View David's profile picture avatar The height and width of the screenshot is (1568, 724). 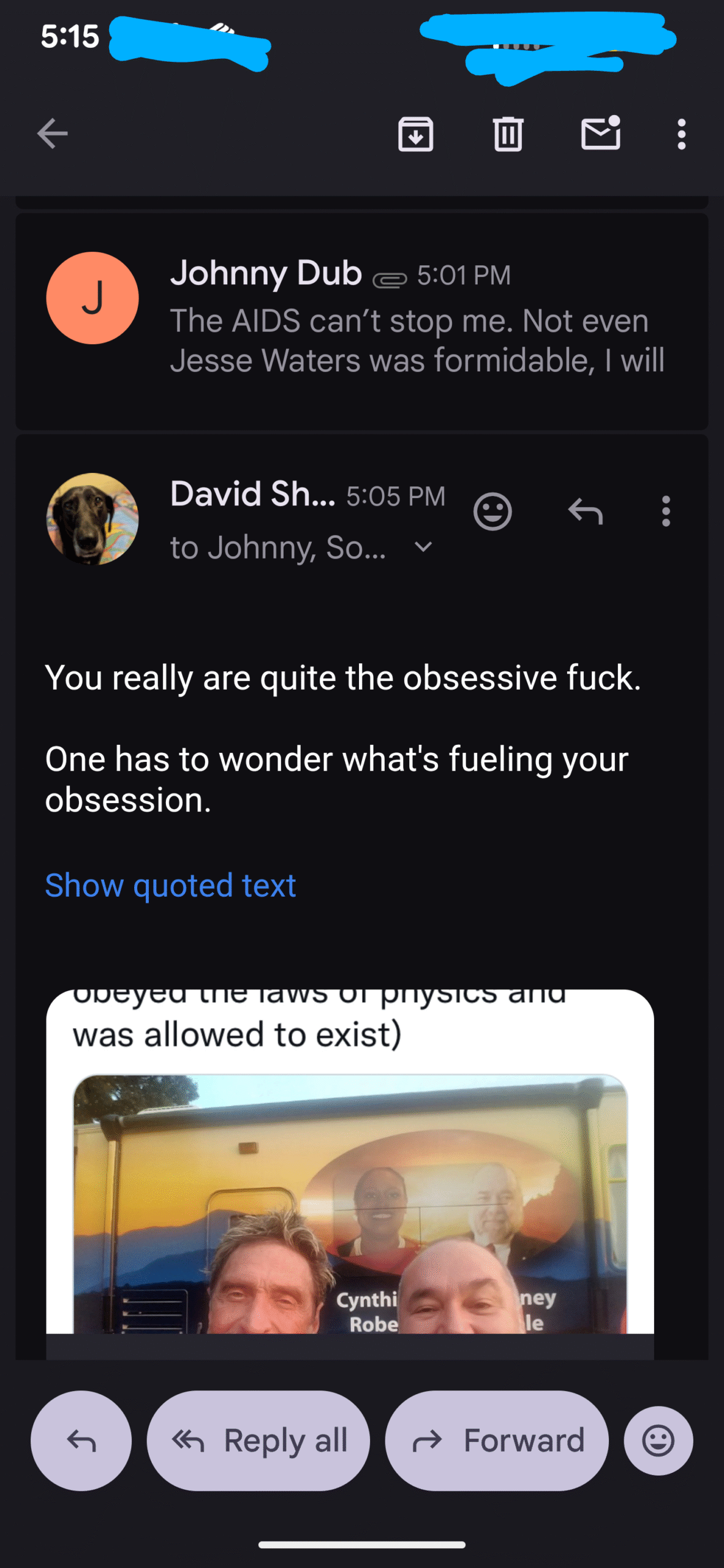[x=92, y=519]
